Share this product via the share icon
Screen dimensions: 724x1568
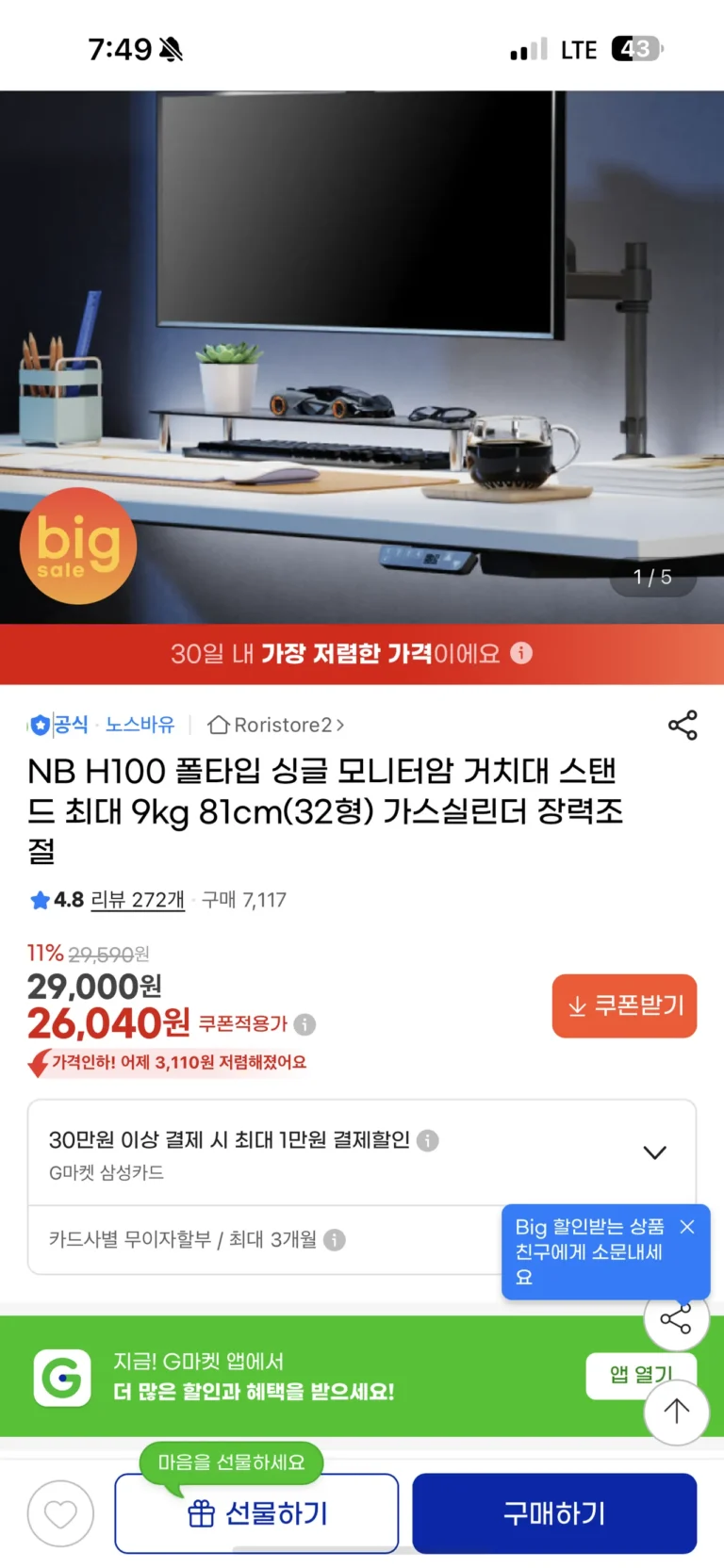[x=683, y=725]
